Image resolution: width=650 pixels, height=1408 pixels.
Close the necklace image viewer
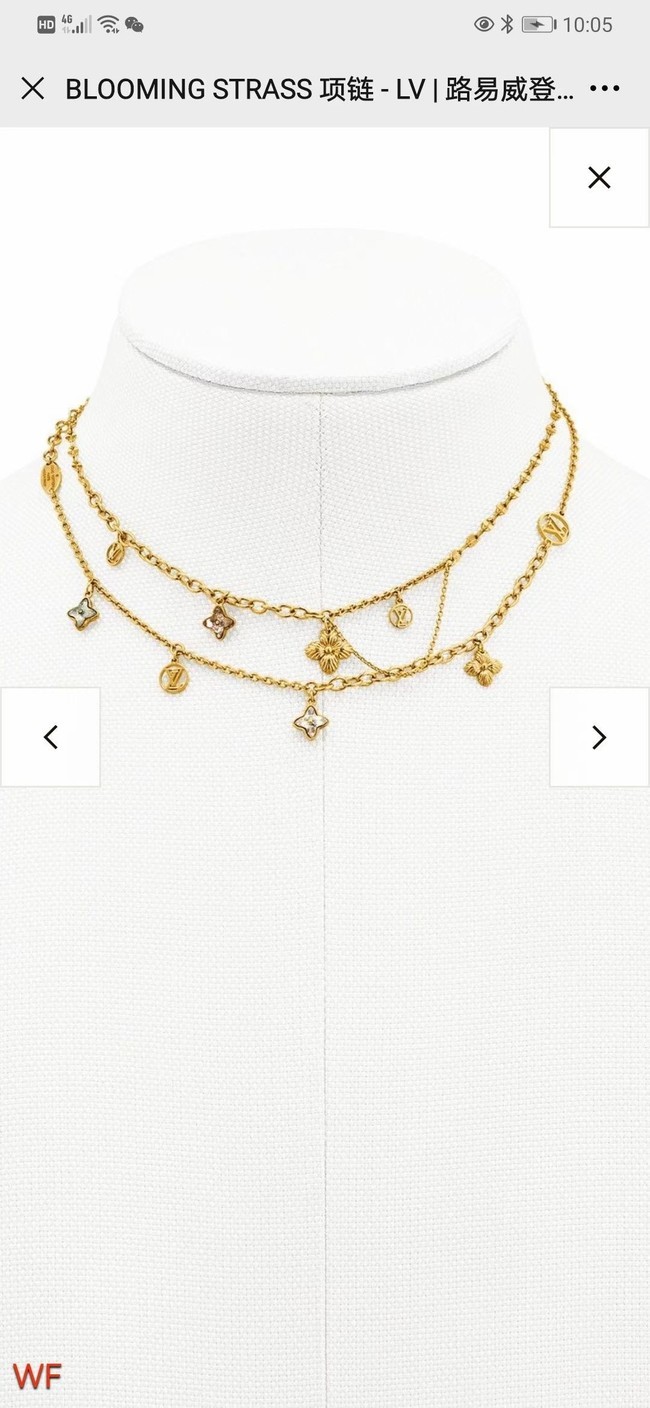599,178
